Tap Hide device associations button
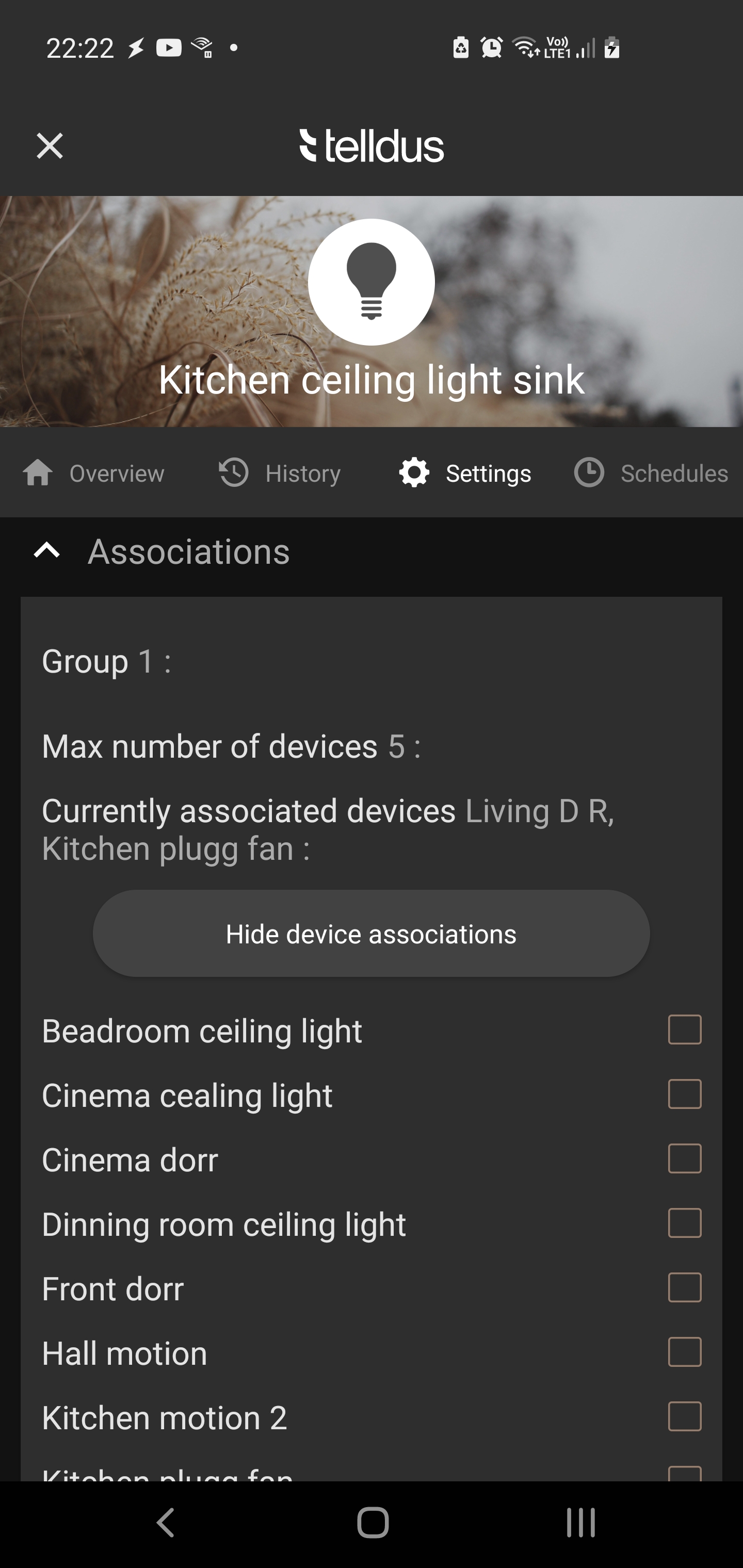The height and width of the screenshot is (1568, 743). click(371, 934)
